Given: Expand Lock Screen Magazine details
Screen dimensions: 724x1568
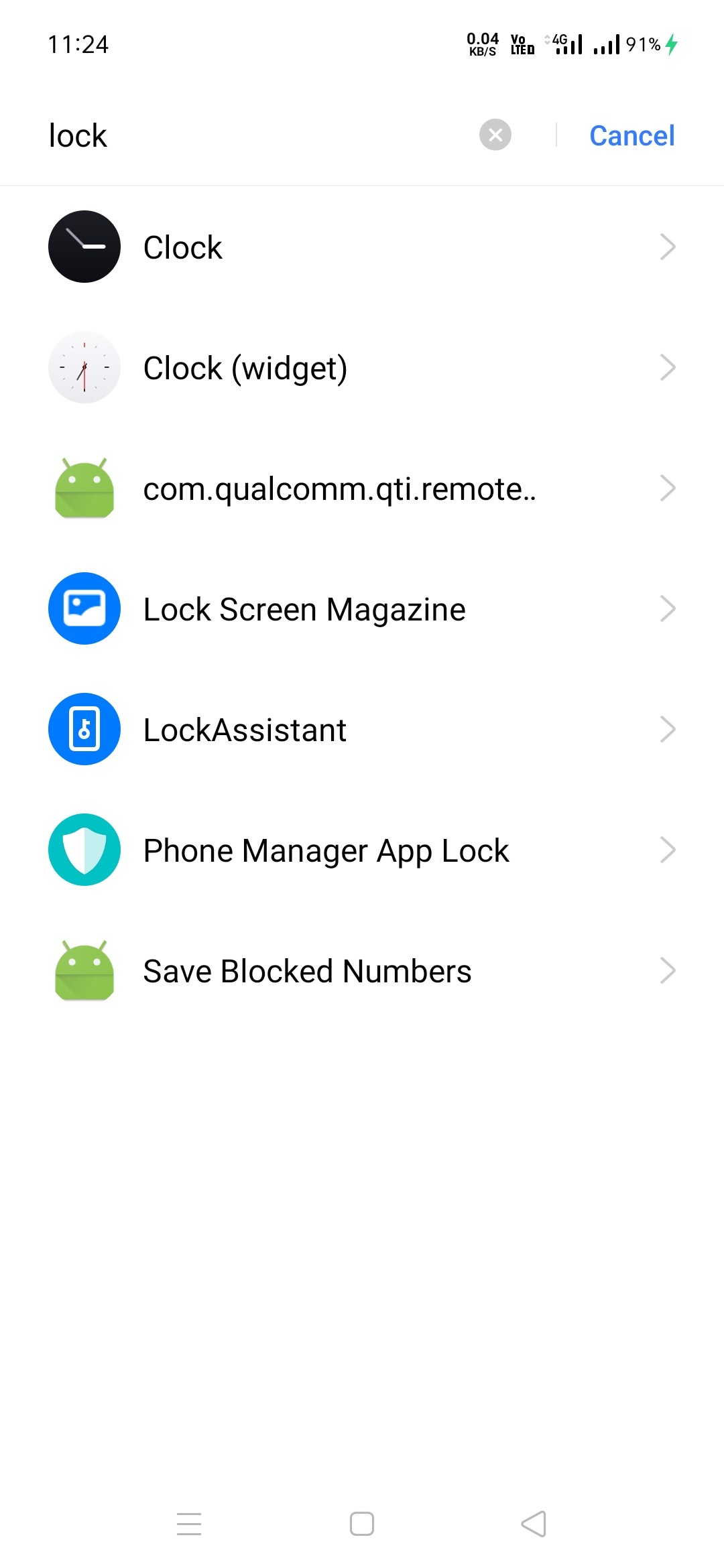Looking at the screenshot, I should (x=668, y=608).
